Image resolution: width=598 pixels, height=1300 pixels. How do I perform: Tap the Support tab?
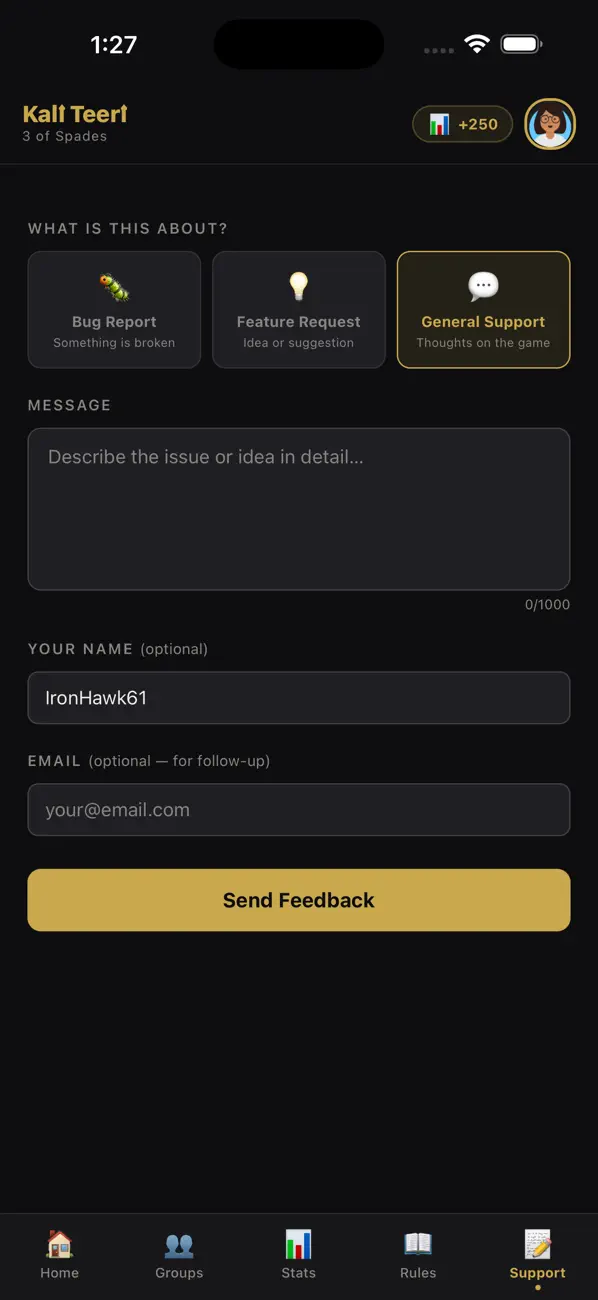pos(538,1255)
